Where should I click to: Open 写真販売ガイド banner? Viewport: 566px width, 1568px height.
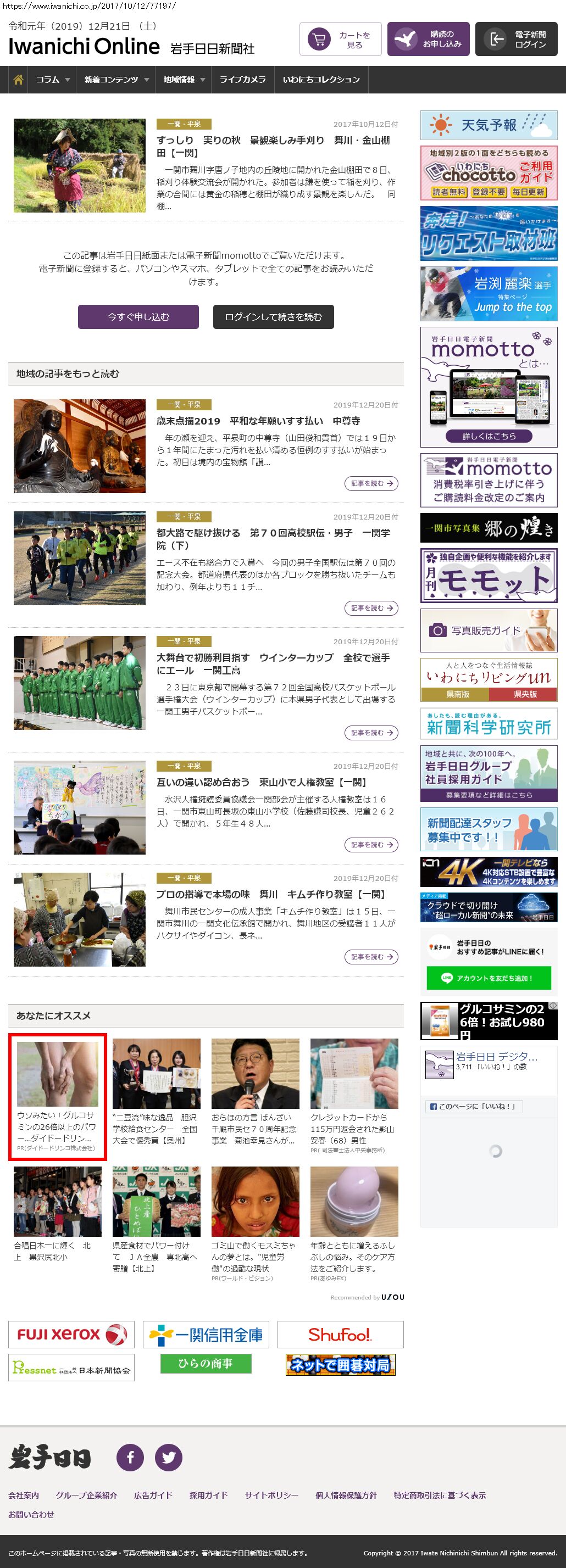coord(489,630)
